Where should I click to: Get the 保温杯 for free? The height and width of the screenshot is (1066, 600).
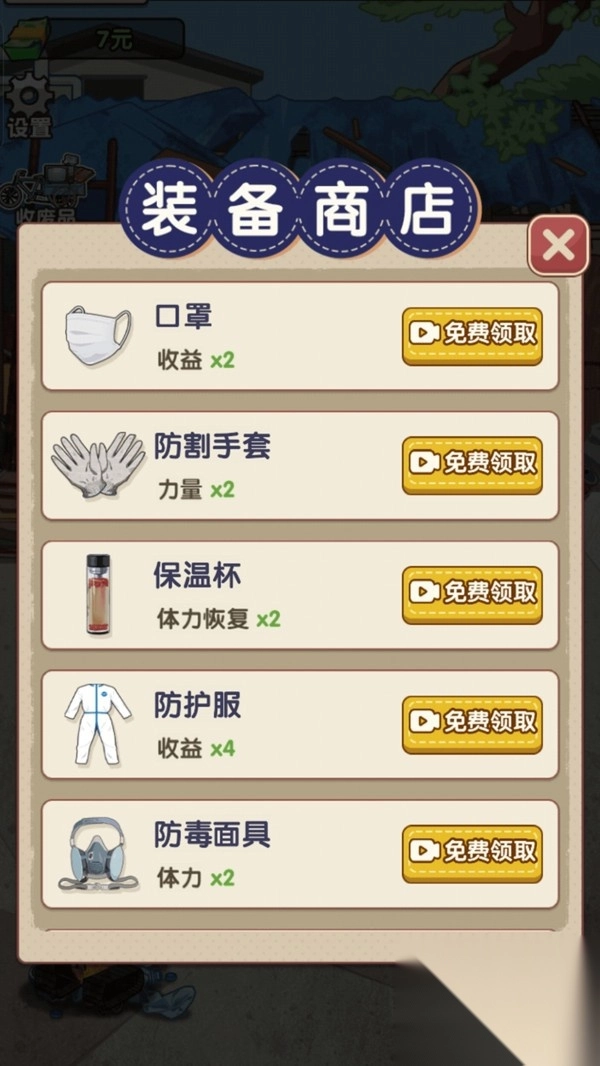point(472,592)
